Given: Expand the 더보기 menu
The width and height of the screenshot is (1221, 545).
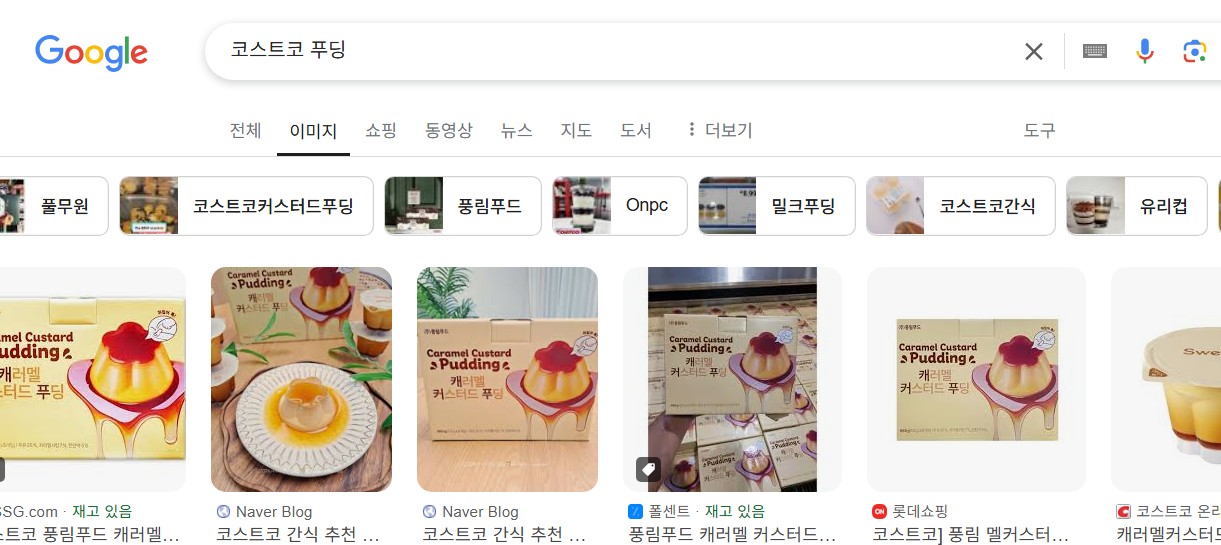Looking at the screenshot, I should tap(719, 130).
